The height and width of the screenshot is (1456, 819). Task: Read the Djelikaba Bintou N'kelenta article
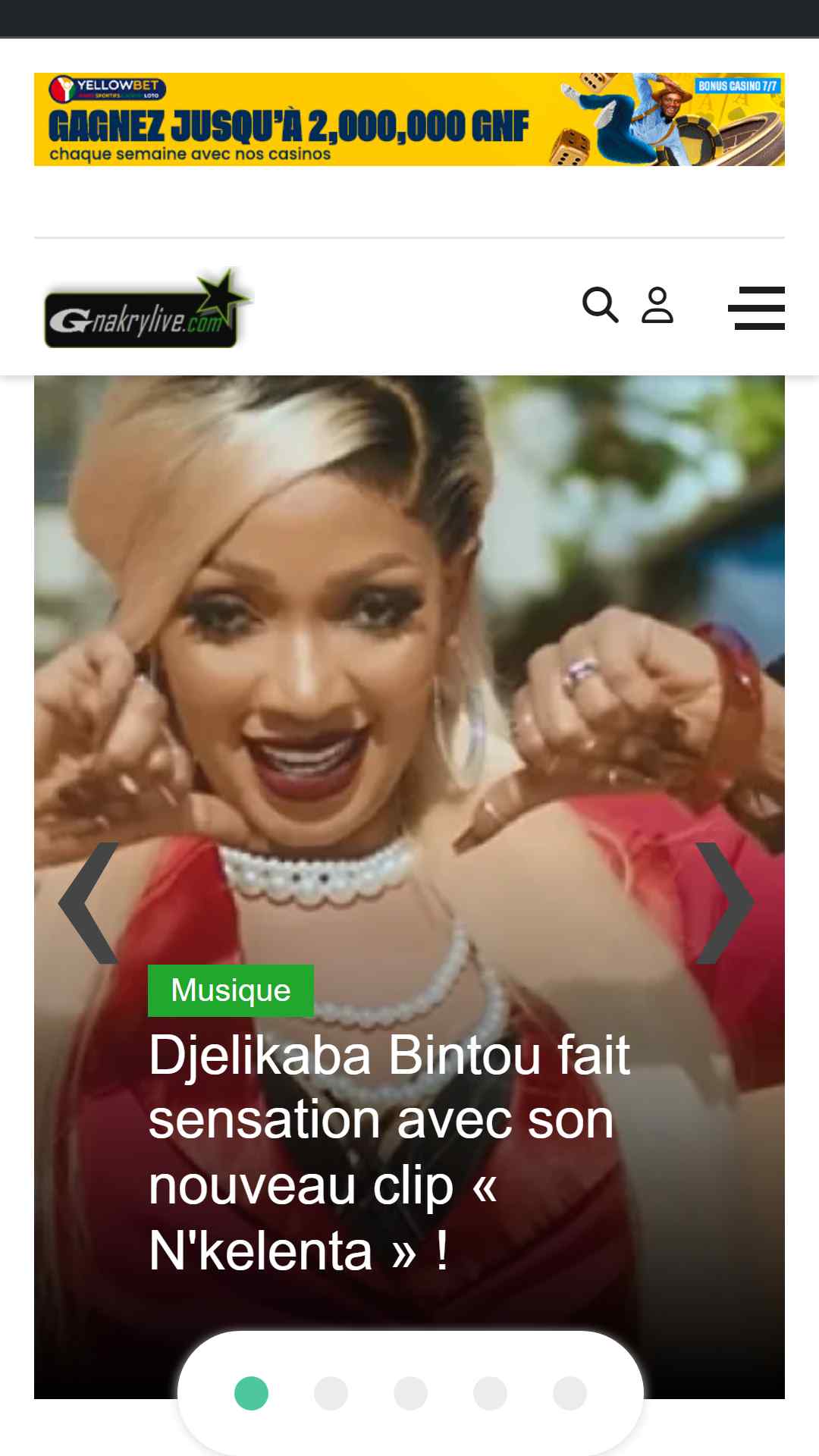[x=390, y=1152]
